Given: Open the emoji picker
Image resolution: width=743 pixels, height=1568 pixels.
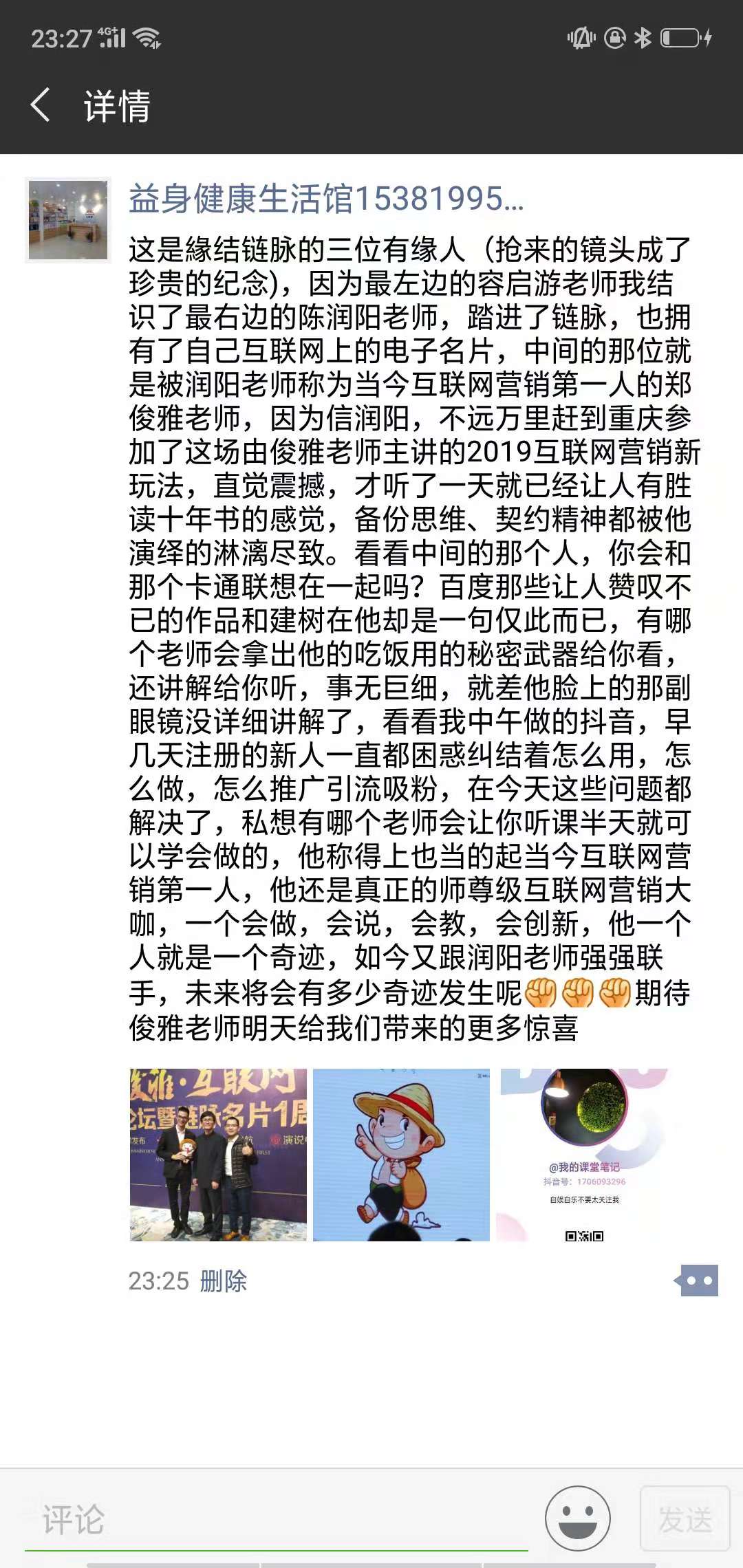Looking at the screenshot, I should (578, 1518).
